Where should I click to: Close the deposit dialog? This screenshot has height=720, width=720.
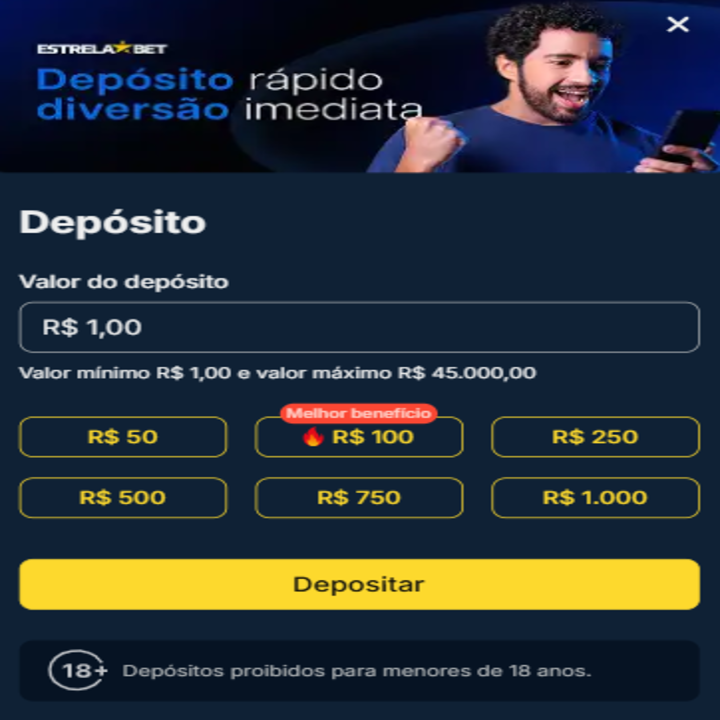tap(678, 25)
